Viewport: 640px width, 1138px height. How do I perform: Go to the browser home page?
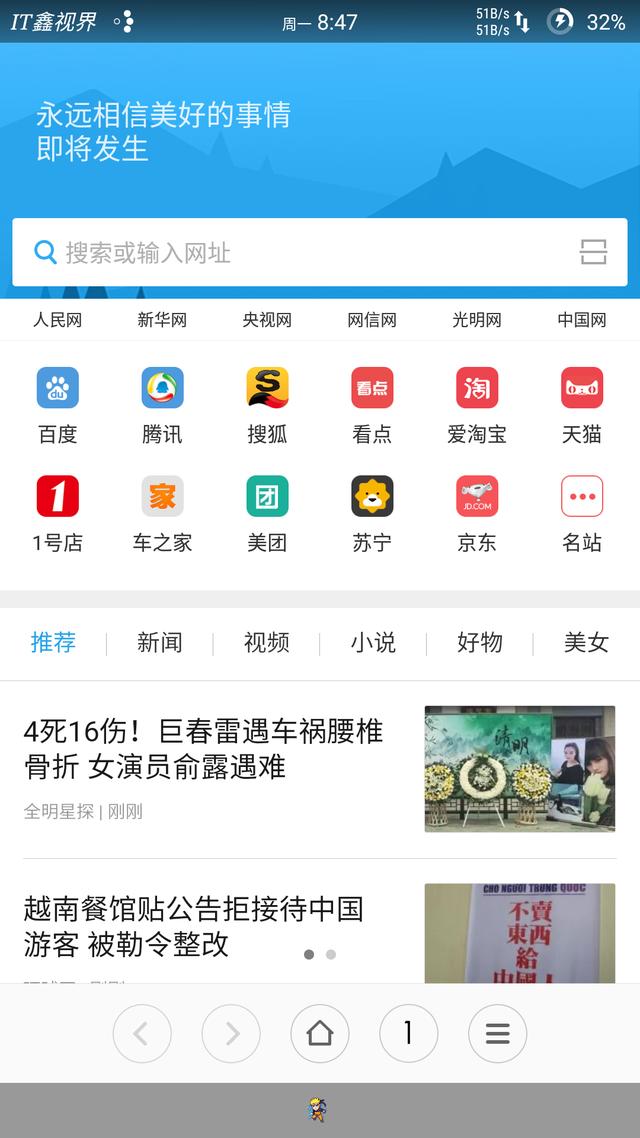point(320,1033)
